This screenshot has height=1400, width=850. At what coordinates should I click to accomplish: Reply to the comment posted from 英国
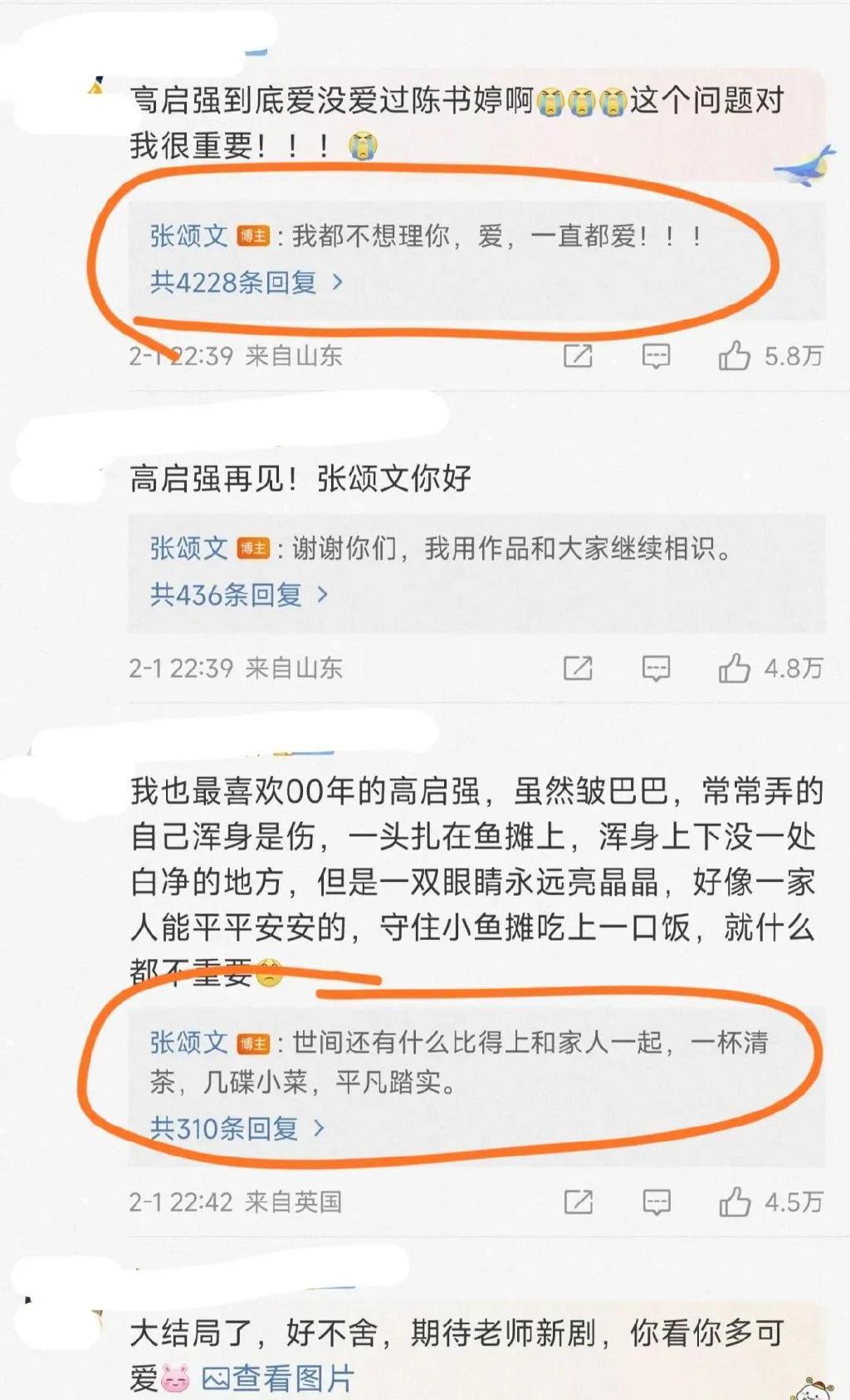click(x=656, y=1202)
